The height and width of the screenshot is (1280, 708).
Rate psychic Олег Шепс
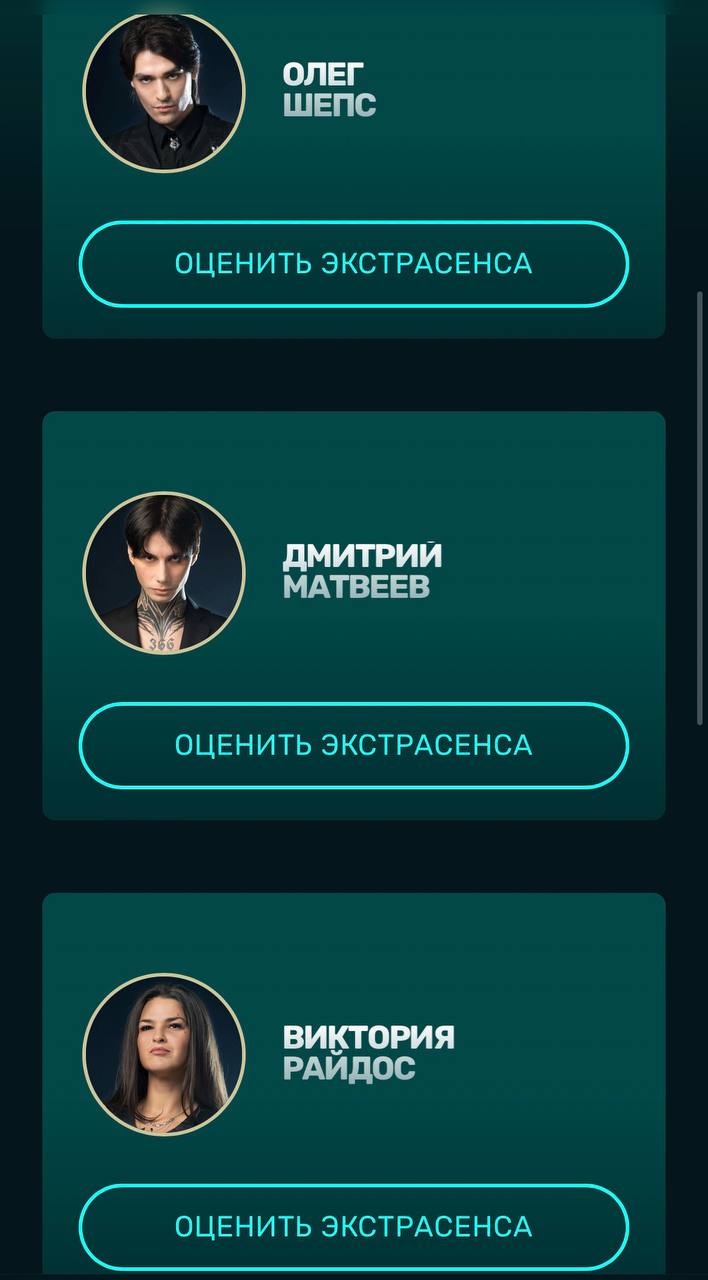click(x=353, y=264)
